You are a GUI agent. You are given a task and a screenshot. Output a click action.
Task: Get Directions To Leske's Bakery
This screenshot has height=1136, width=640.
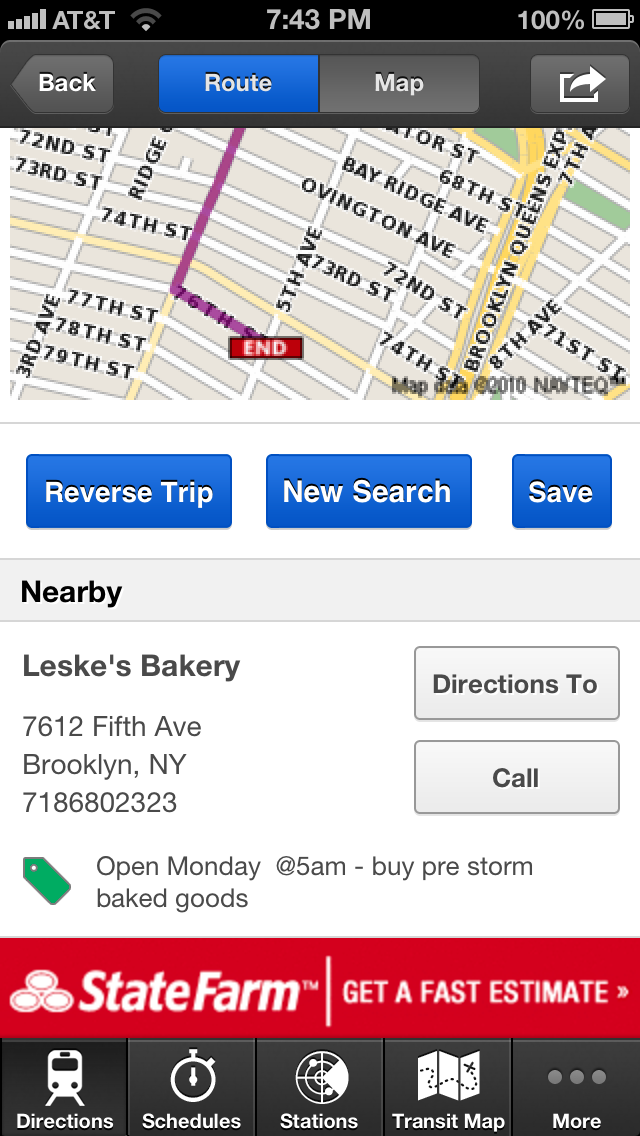[516, 684]
